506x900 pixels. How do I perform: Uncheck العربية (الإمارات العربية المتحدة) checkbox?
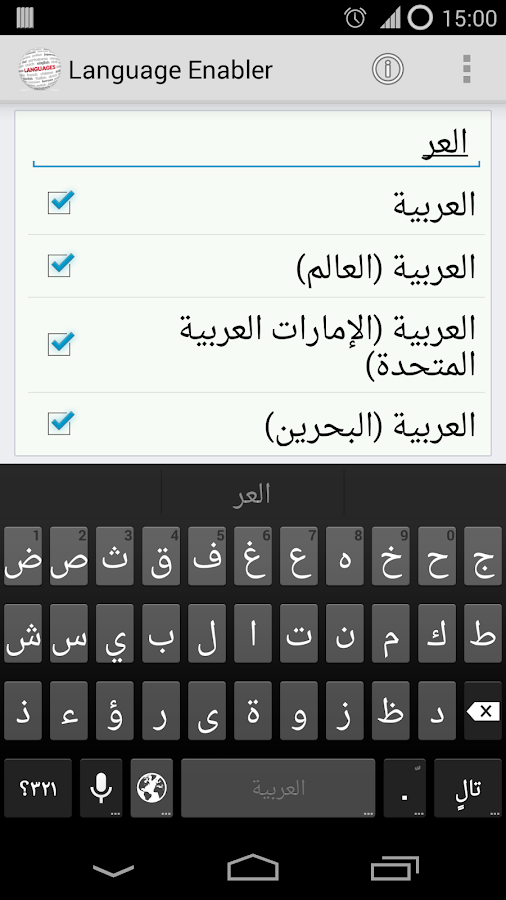(x=60, y=344)
